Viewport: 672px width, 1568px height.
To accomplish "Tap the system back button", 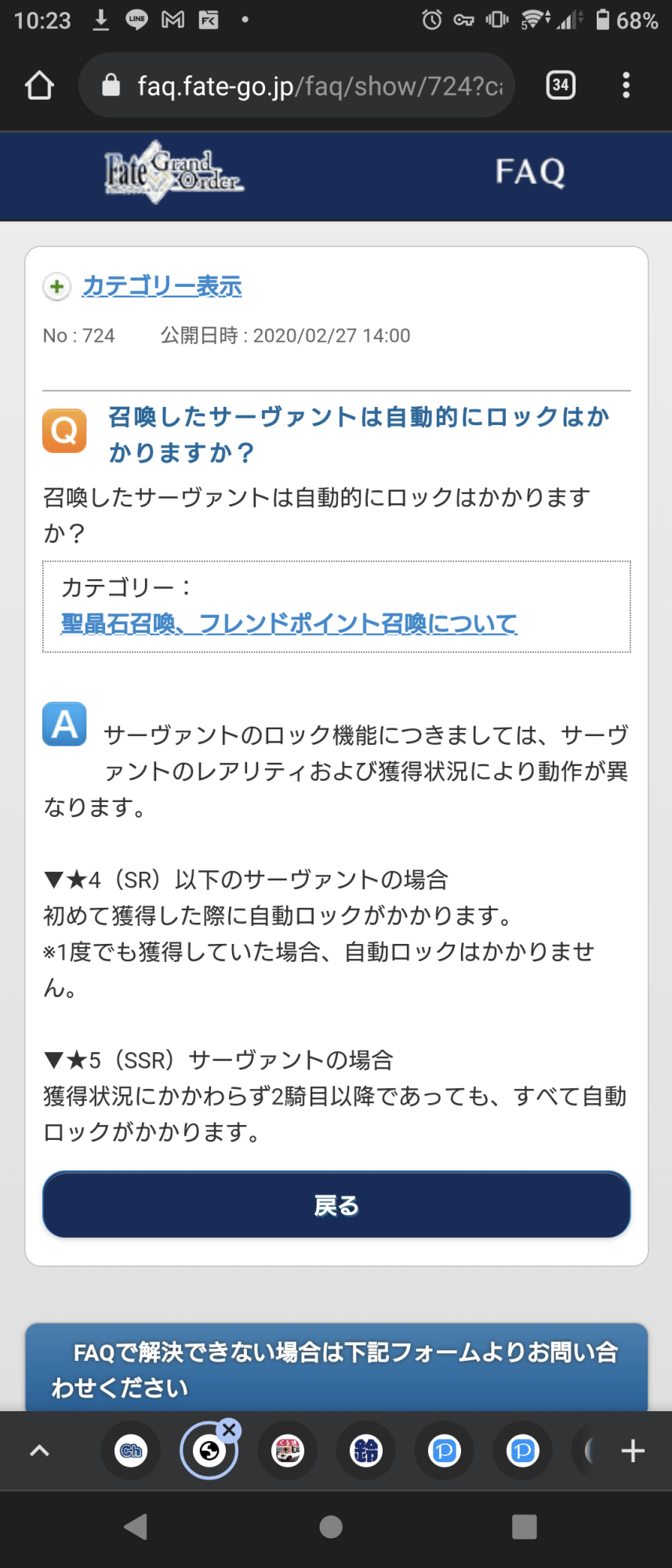I will pos(136,1526).
